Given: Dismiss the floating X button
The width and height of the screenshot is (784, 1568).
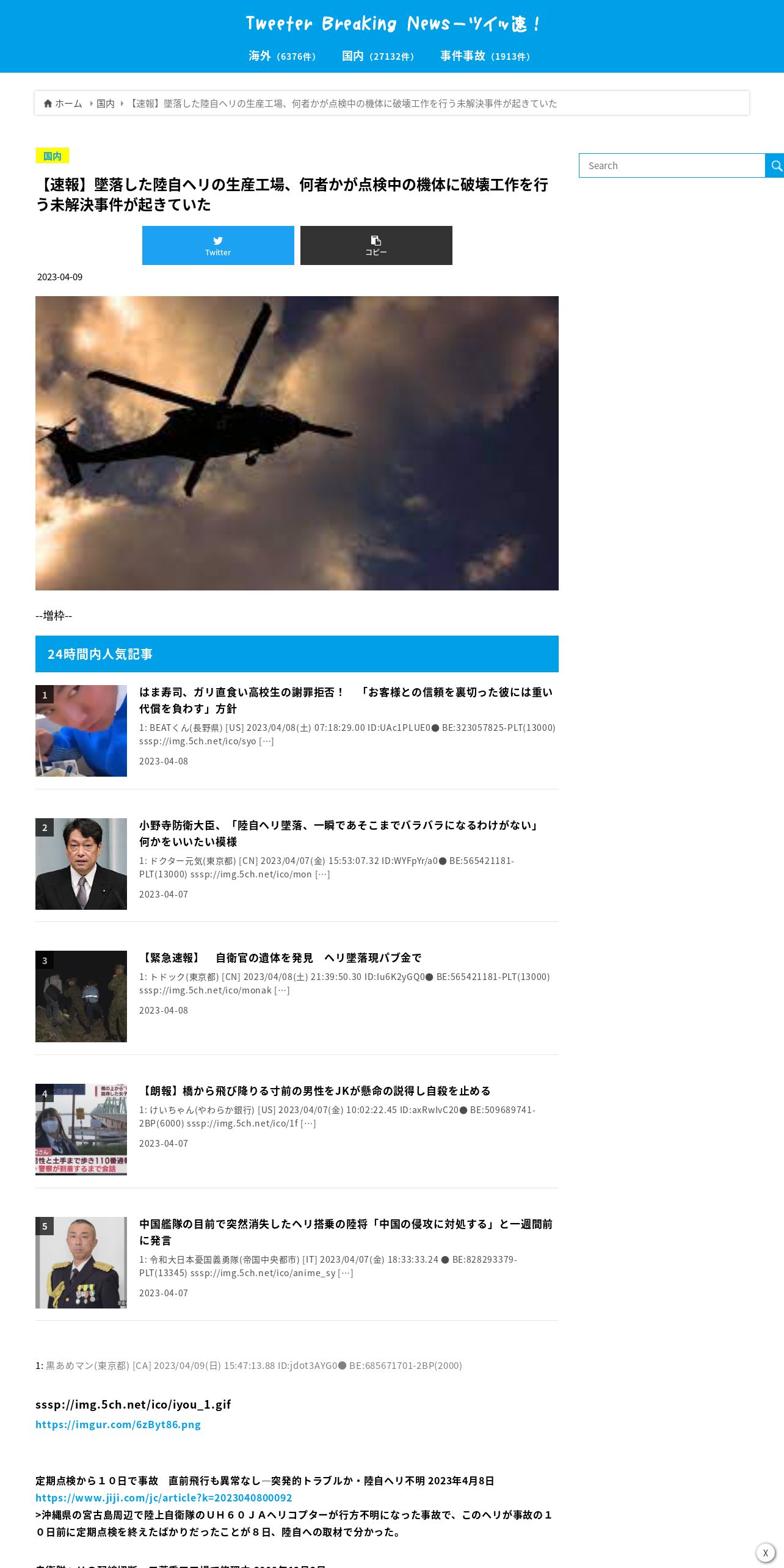Looking at the screenshot, I should (x=765, y=1553).
